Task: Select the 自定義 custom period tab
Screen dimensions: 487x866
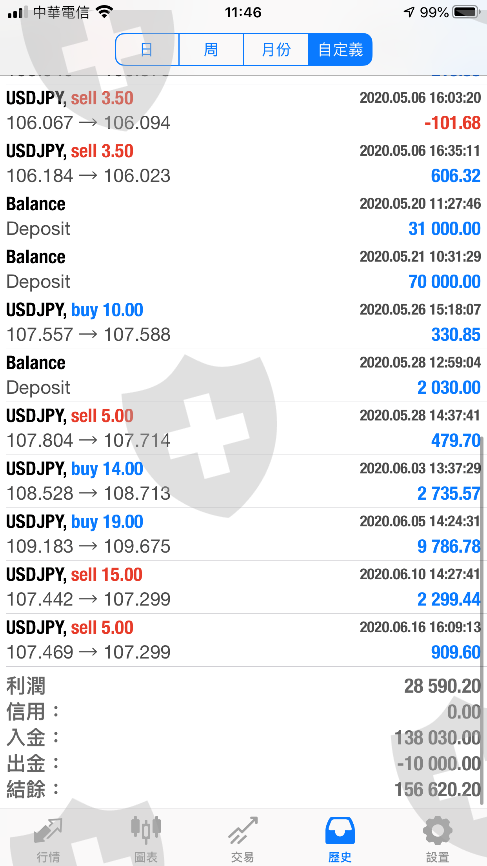Action: coord(340,50)
